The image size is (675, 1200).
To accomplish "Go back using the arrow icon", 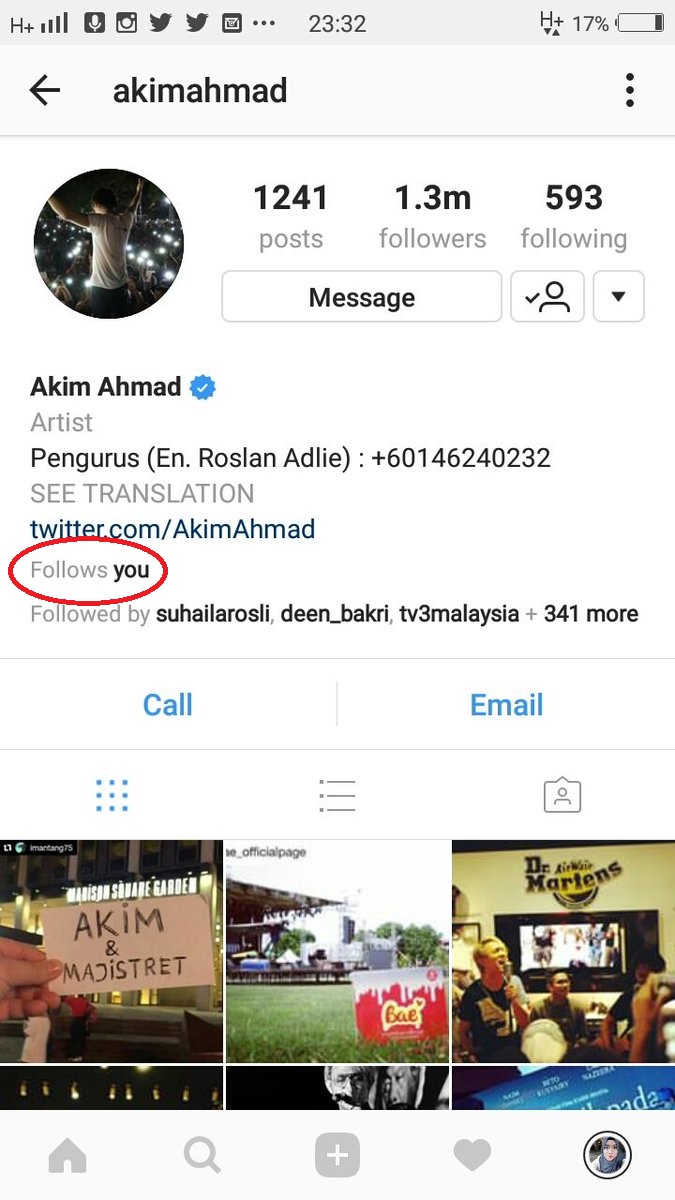I will (x=45, y=91).
